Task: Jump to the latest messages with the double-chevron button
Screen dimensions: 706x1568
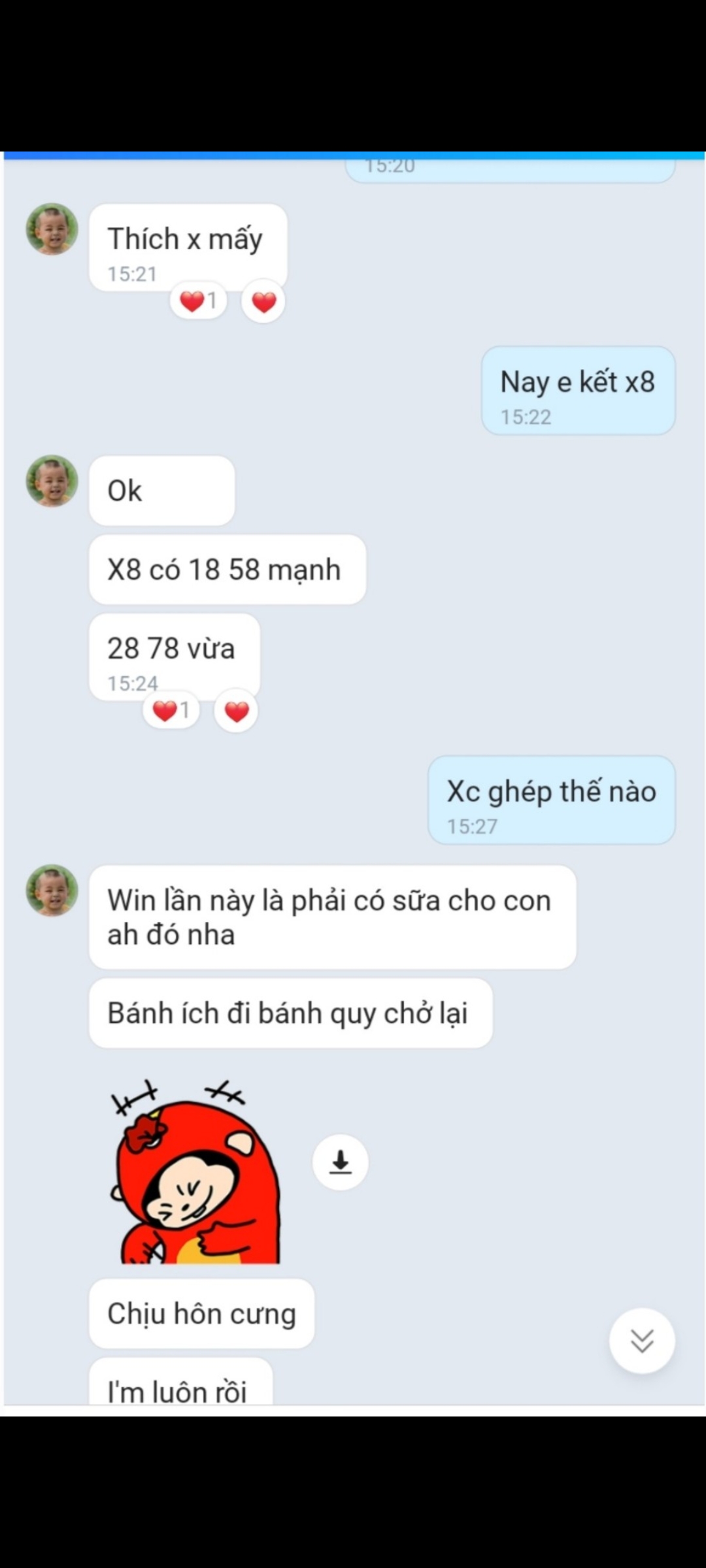Action: tap(642, 1341)
